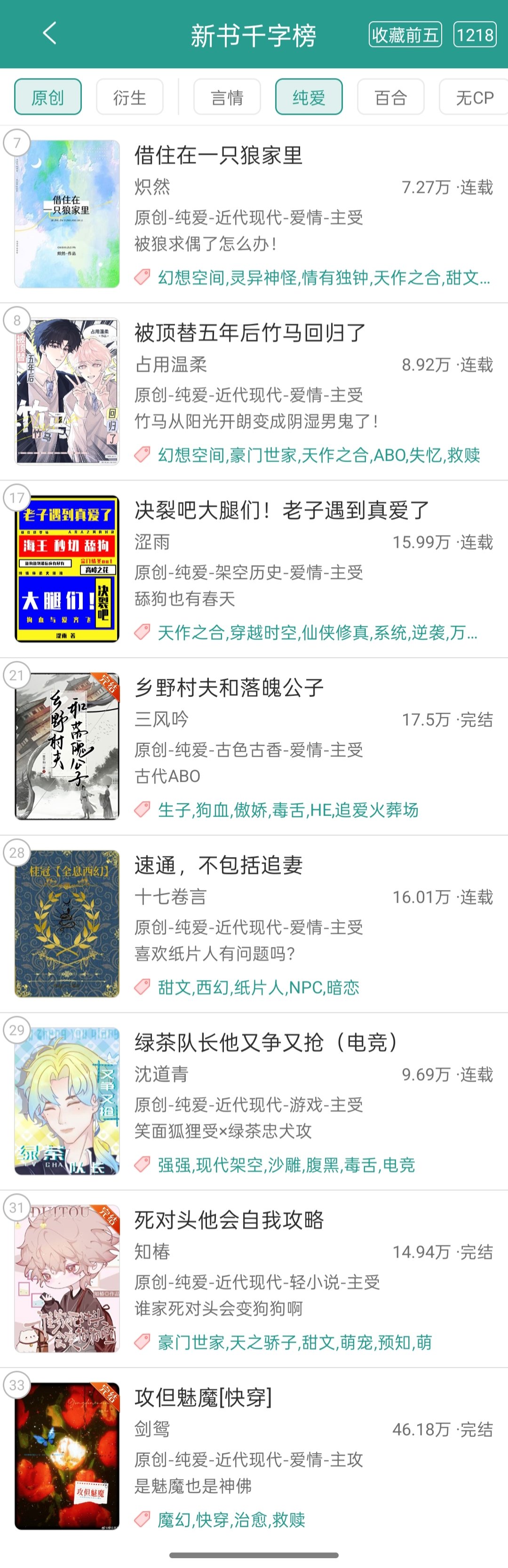Open the novel 死对头他会自我攻略

pos(229,1220)
